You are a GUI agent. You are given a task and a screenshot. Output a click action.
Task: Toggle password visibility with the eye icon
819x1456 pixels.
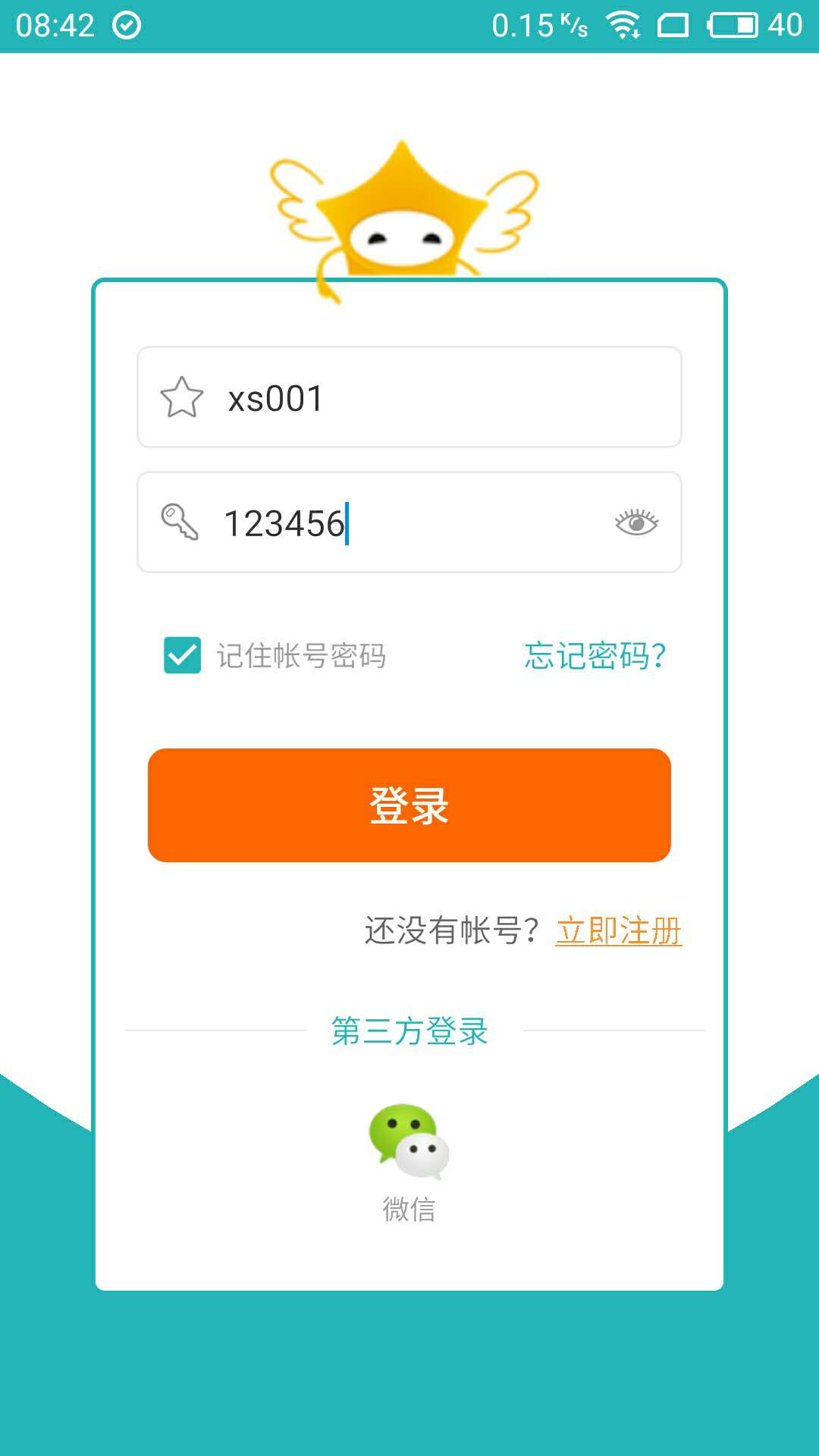tap(636, 522)
